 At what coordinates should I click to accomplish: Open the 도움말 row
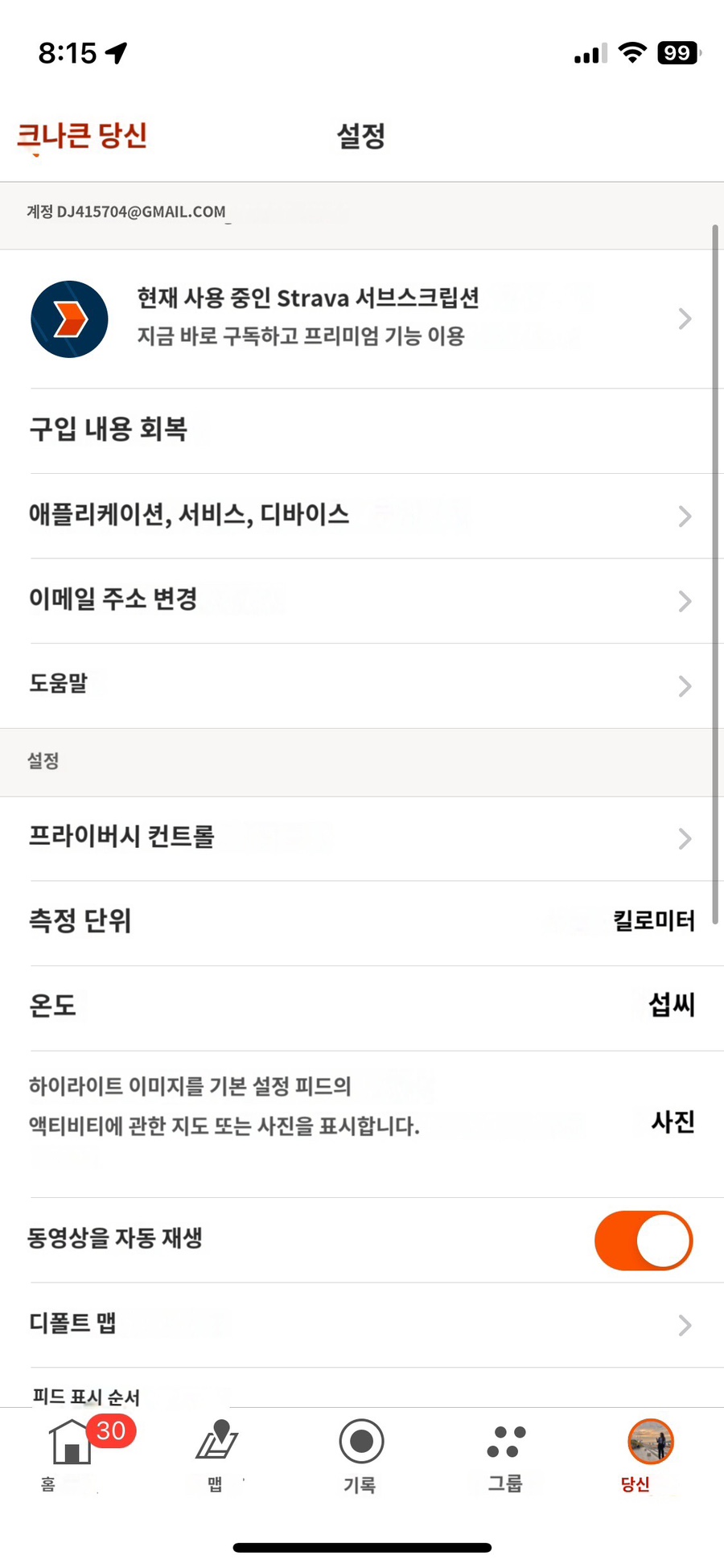tap(362, 685)
